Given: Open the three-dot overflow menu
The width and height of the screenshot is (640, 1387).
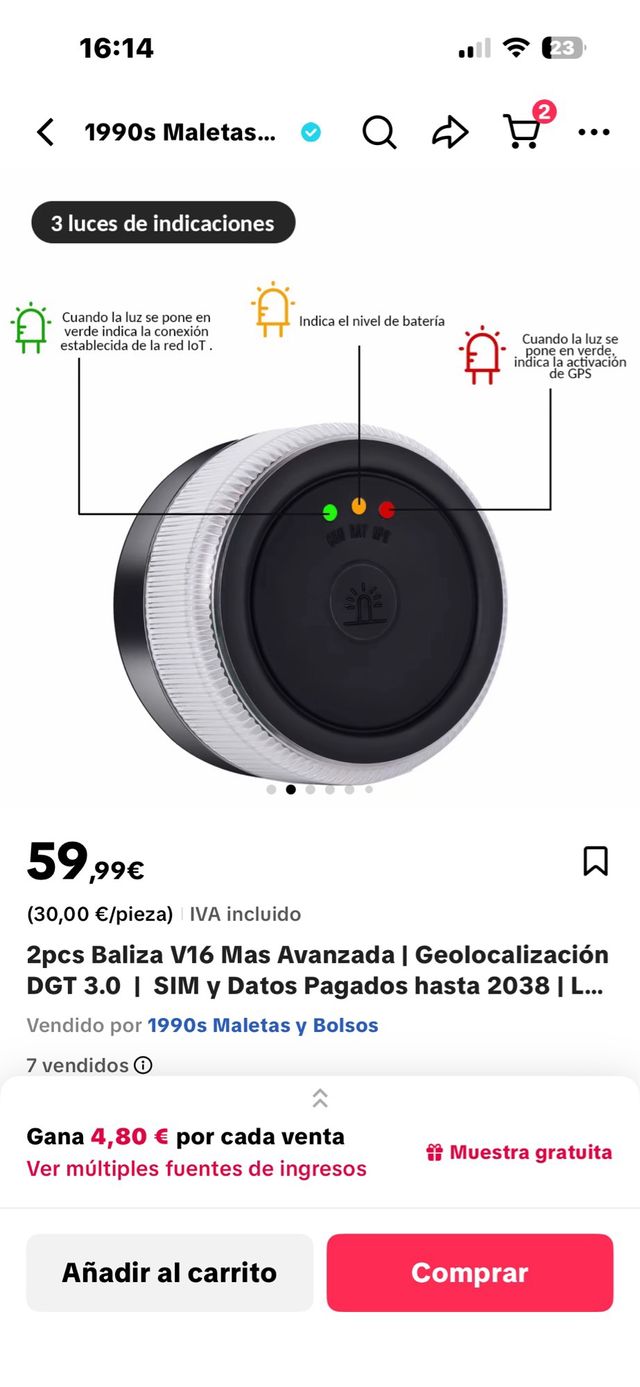Looking at the screenshot, I should coord(594,132).
